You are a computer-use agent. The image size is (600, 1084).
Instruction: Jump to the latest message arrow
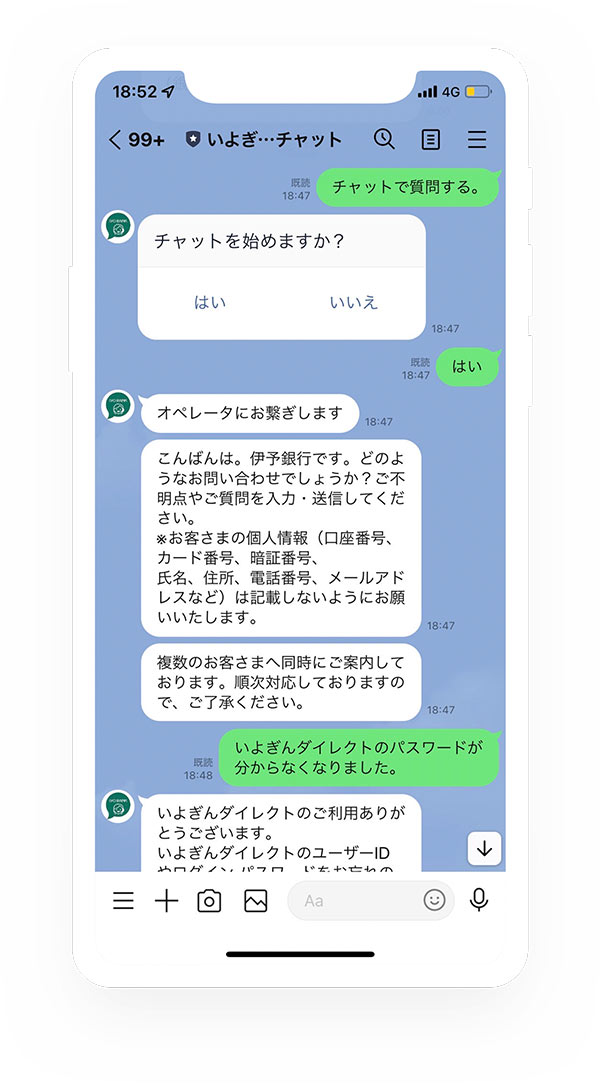(484, 848)
